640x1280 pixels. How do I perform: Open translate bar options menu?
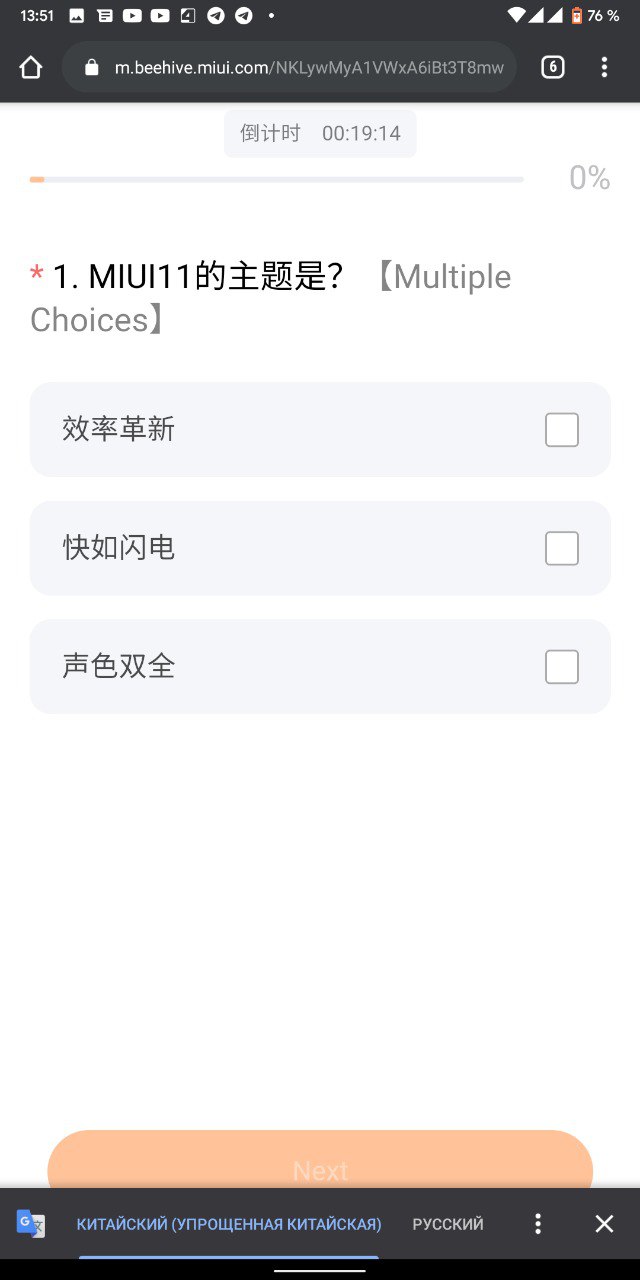(x=538, y=1224)
